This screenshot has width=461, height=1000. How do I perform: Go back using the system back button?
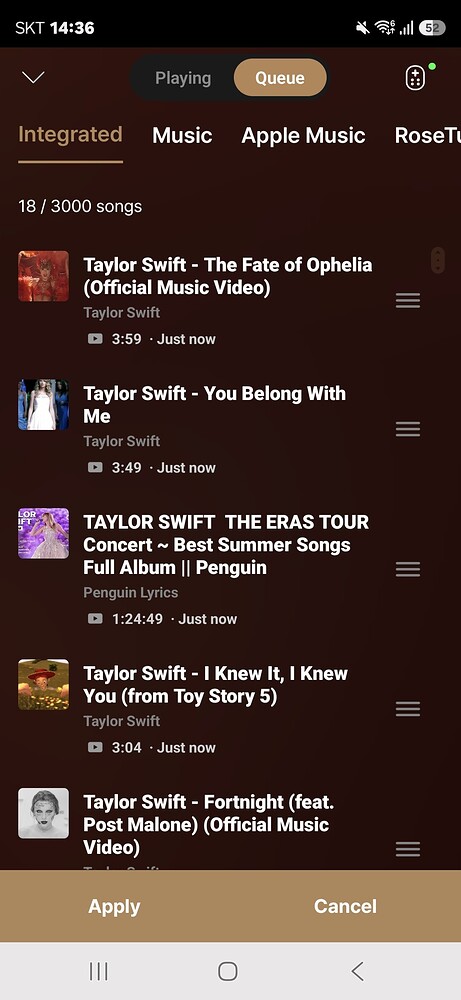tap(358, 971)
